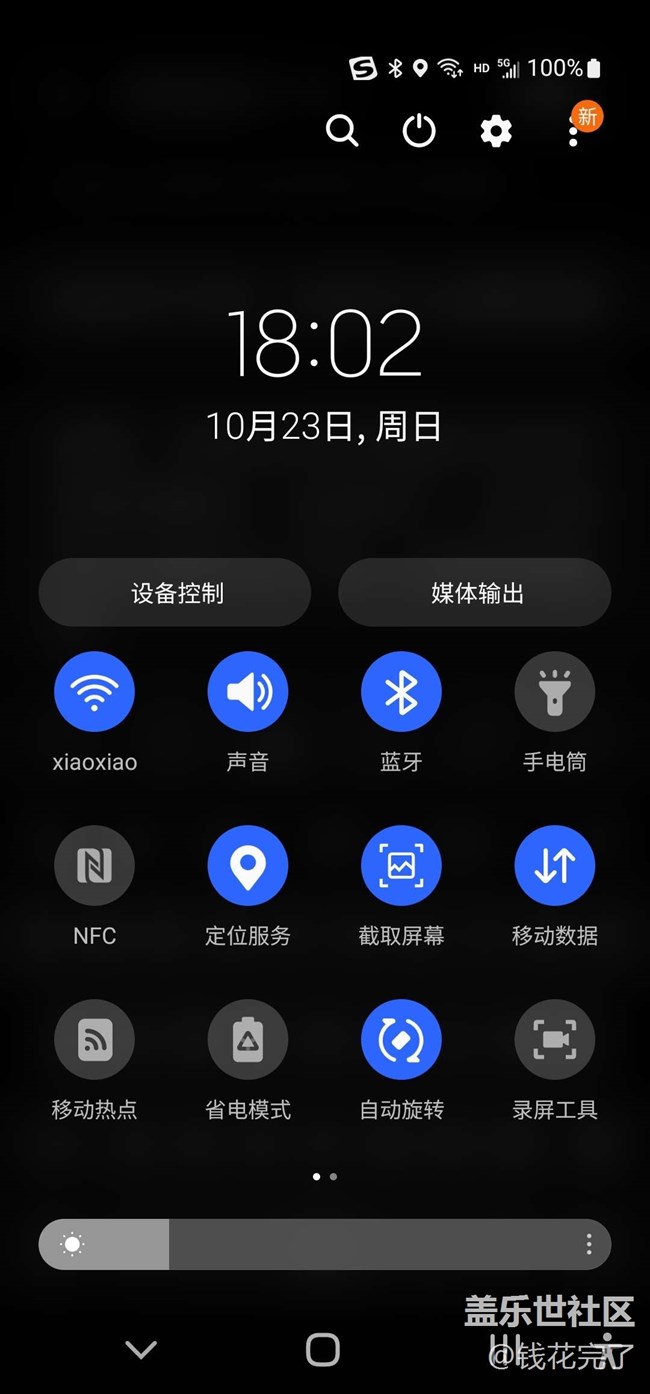Open the power menu icon
The image size is (650, 1394).
coord(419,131)
